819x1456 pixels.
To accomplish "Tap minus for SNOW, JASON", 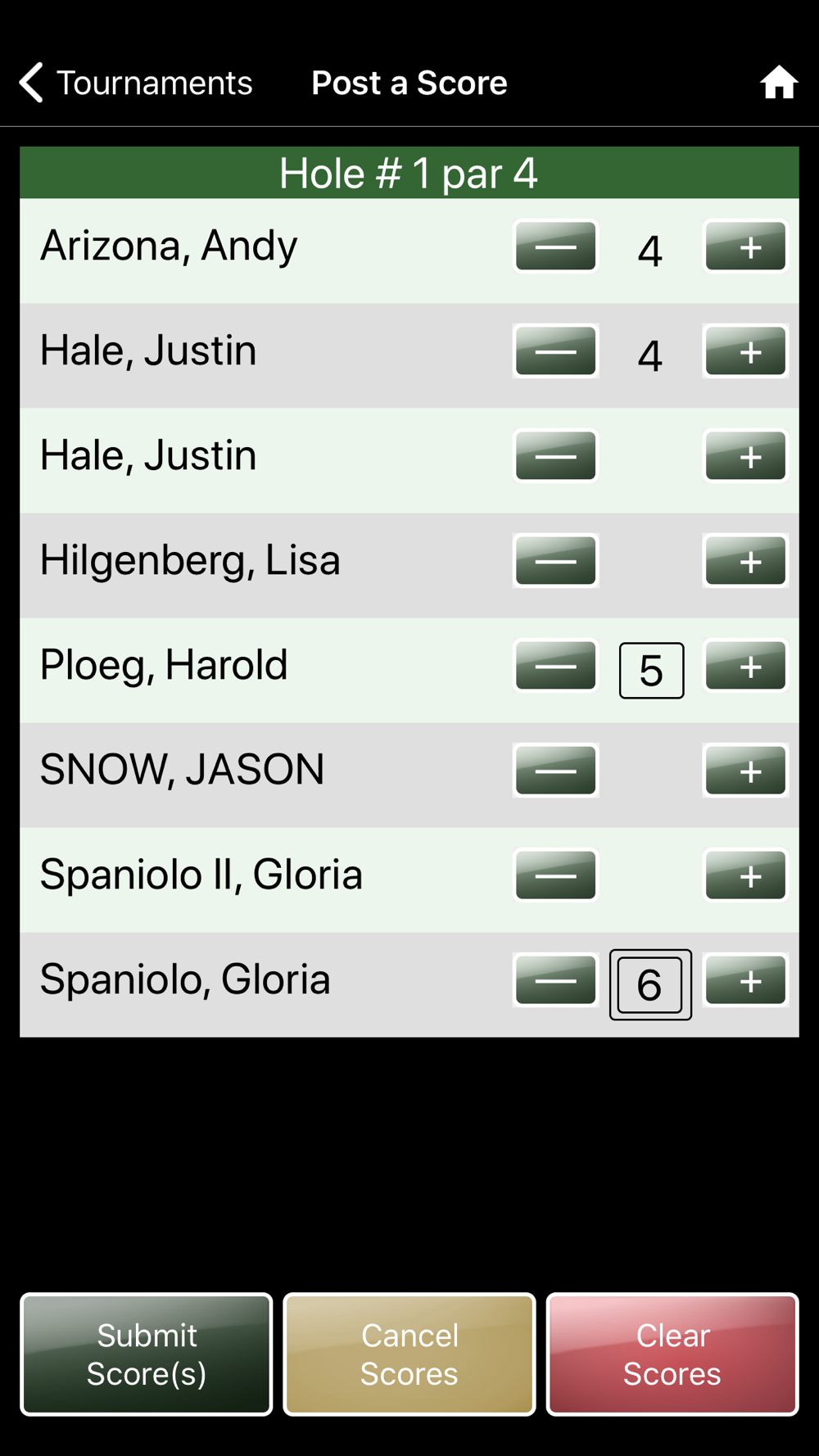I will pos(555,771).
